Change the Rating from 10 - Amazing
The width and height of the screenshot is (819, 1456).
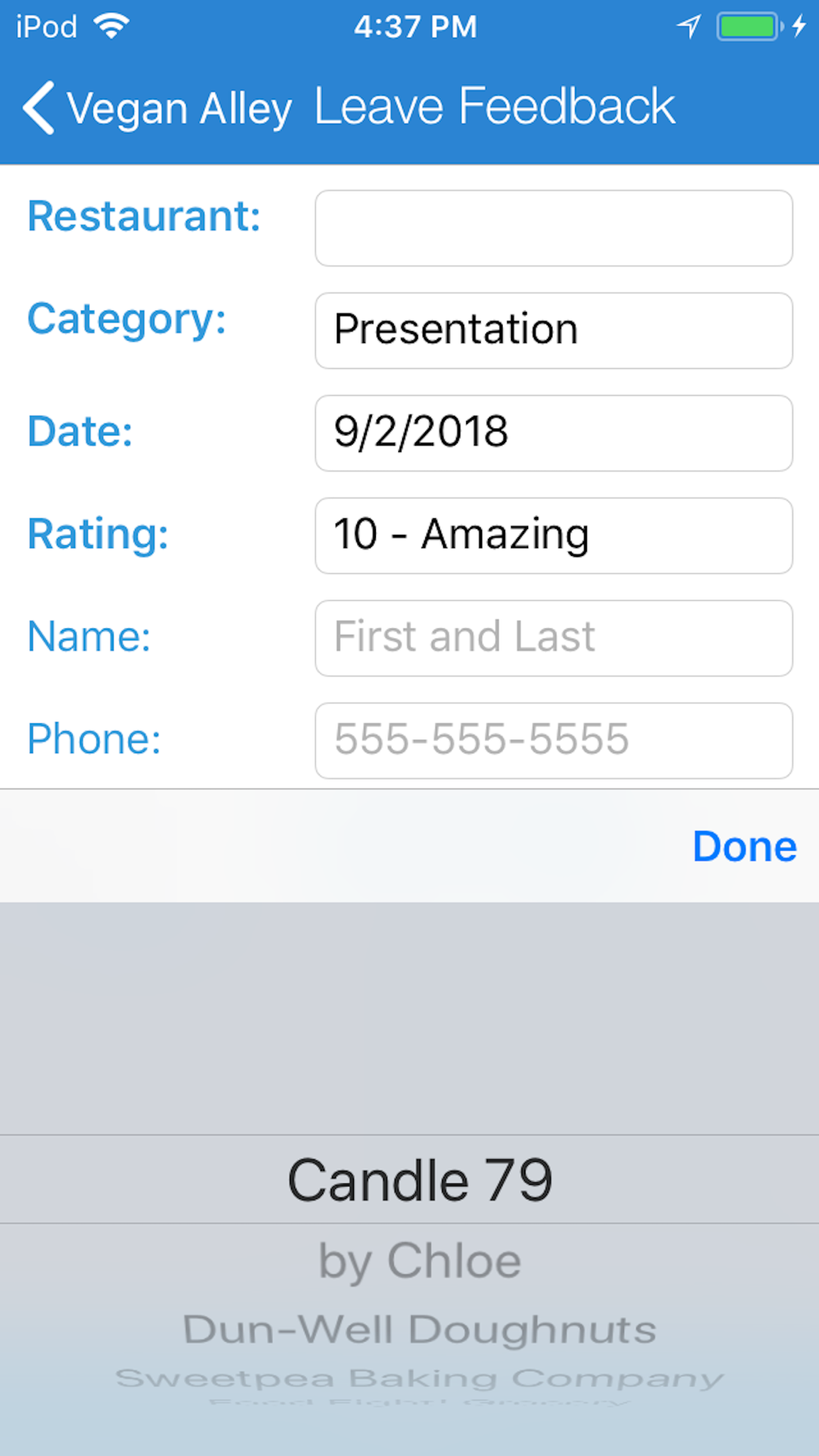(554, 536)
